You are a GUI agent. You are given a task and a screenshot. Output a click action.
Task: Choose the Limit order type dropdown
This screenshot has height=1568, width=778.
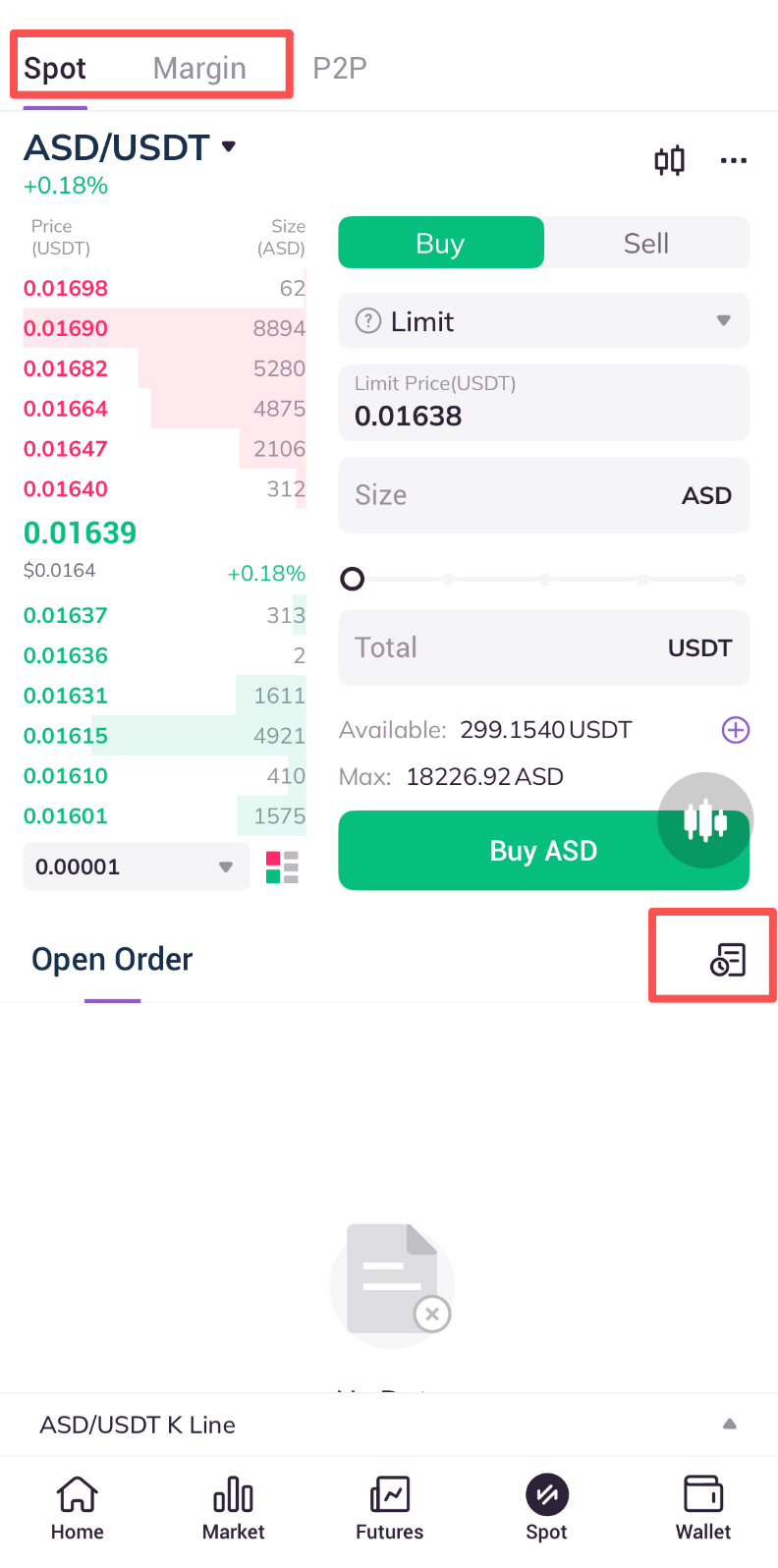tap(543, 321)
